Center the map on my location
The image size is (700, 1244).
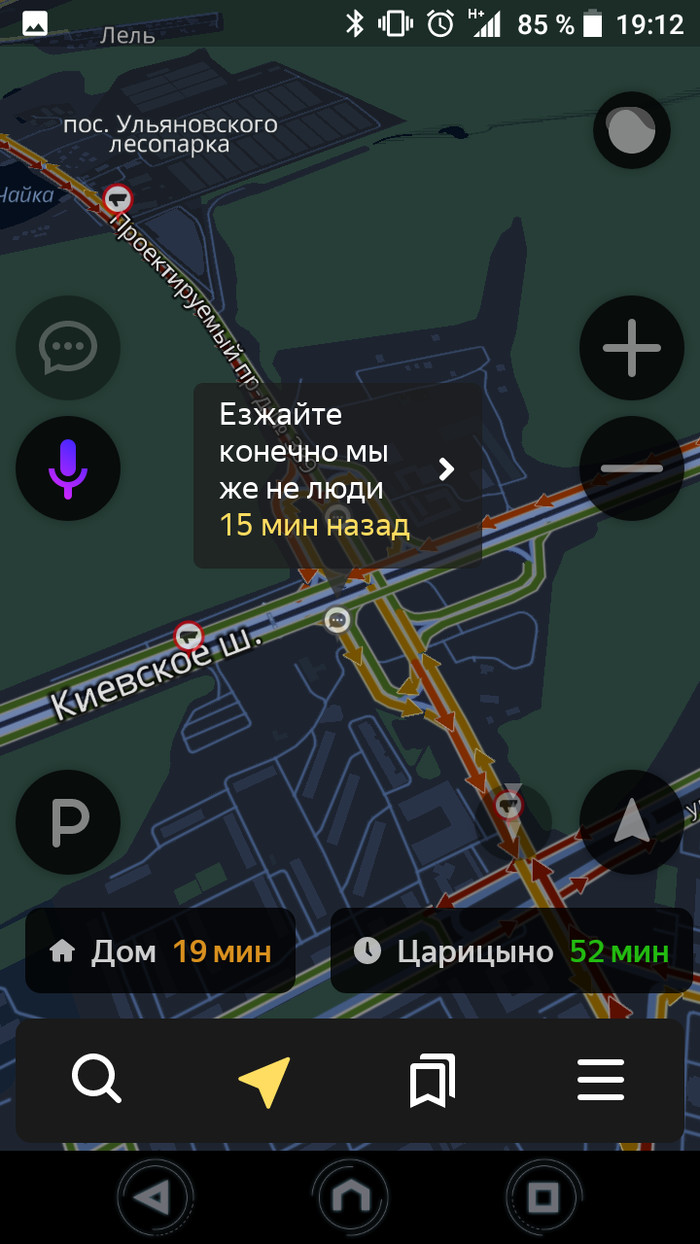pyautogui.click(x=631, y=822)
